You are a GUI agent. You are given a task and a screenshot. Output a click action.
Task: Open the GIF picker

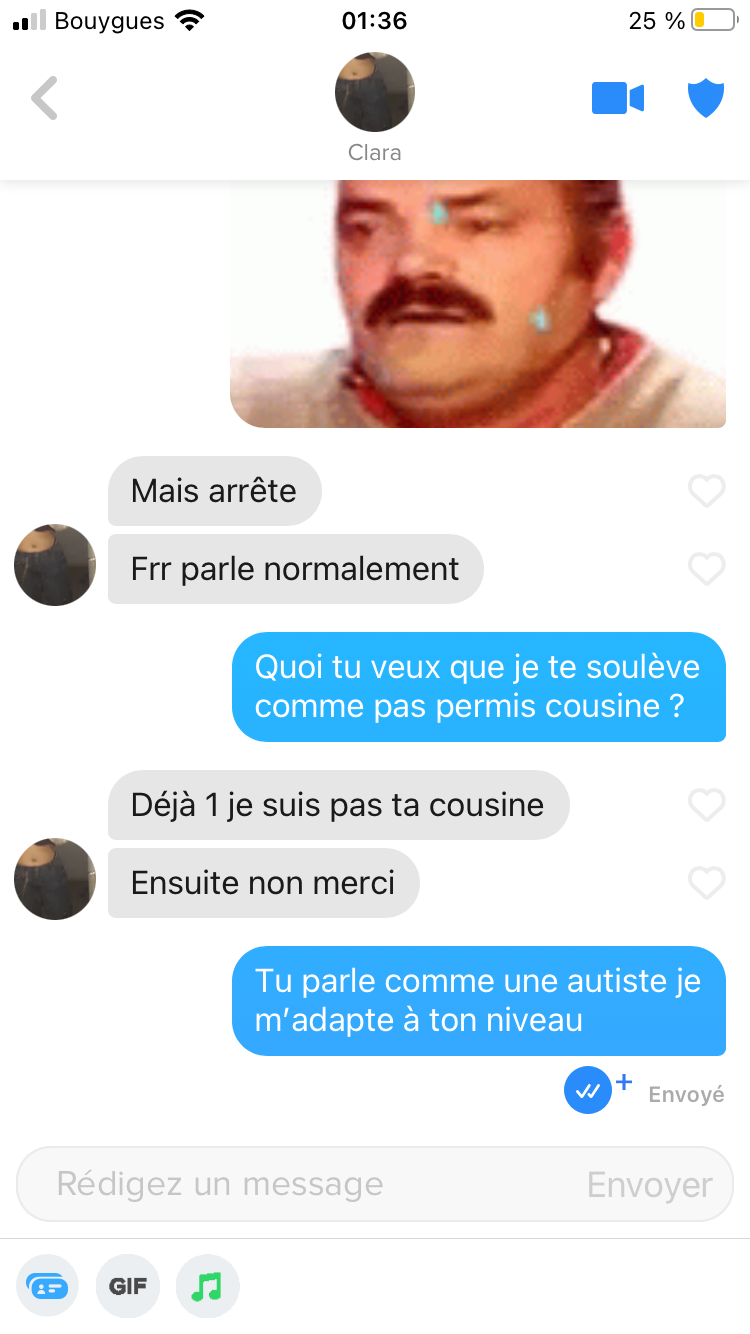[x=128, y=1285]
